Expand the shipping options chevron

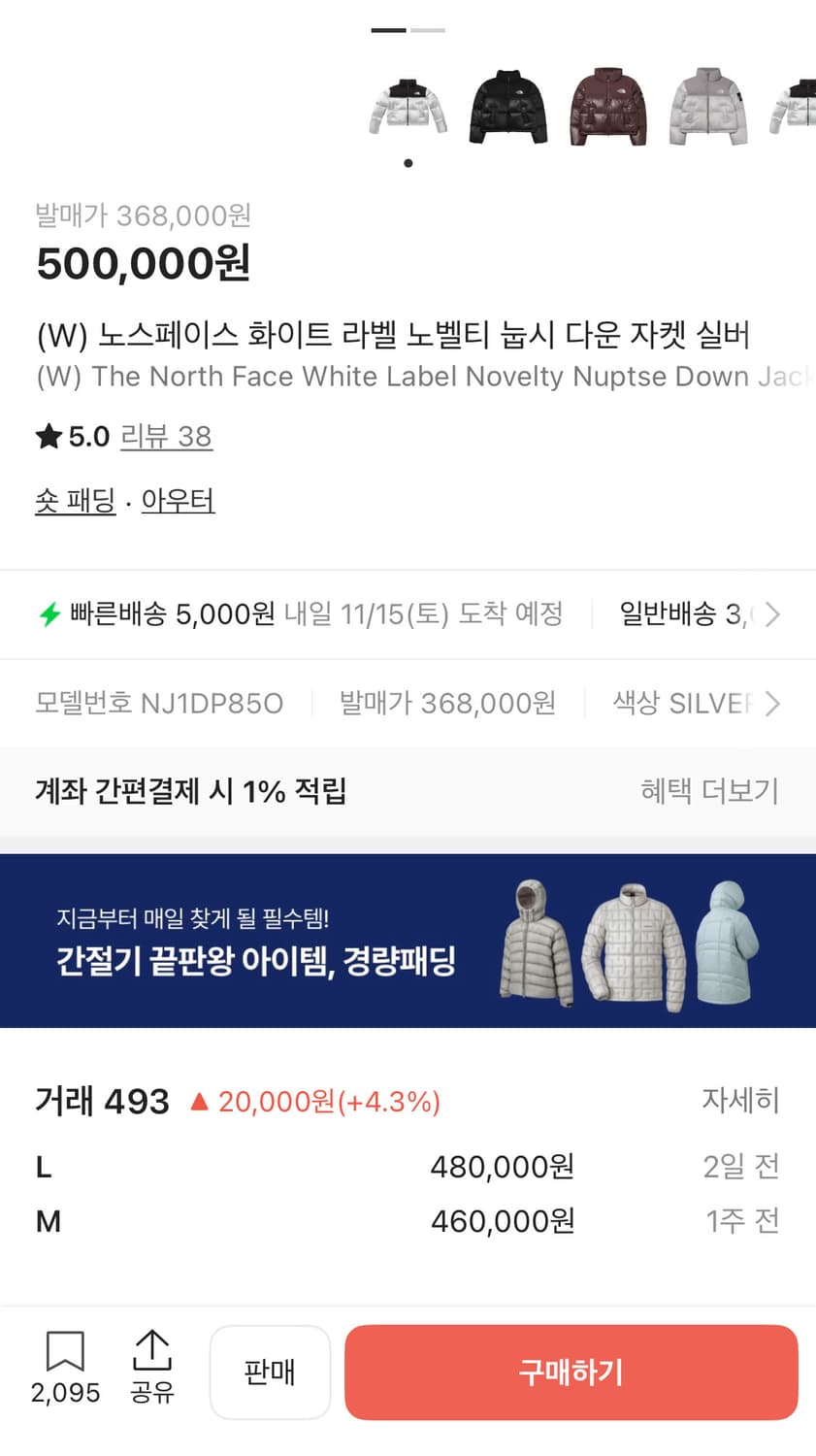point(772,613)
